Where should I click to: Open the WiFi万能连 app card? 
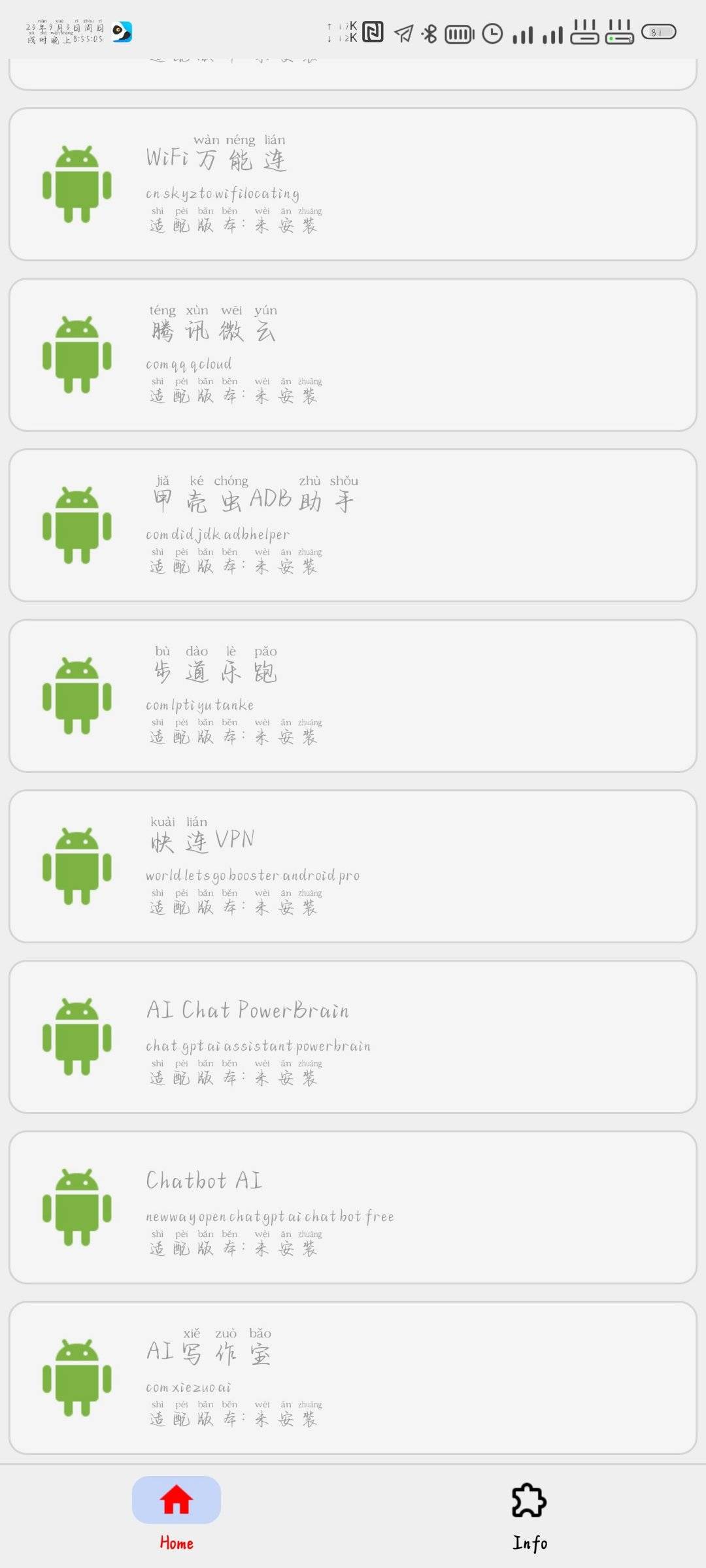point(353,184)
